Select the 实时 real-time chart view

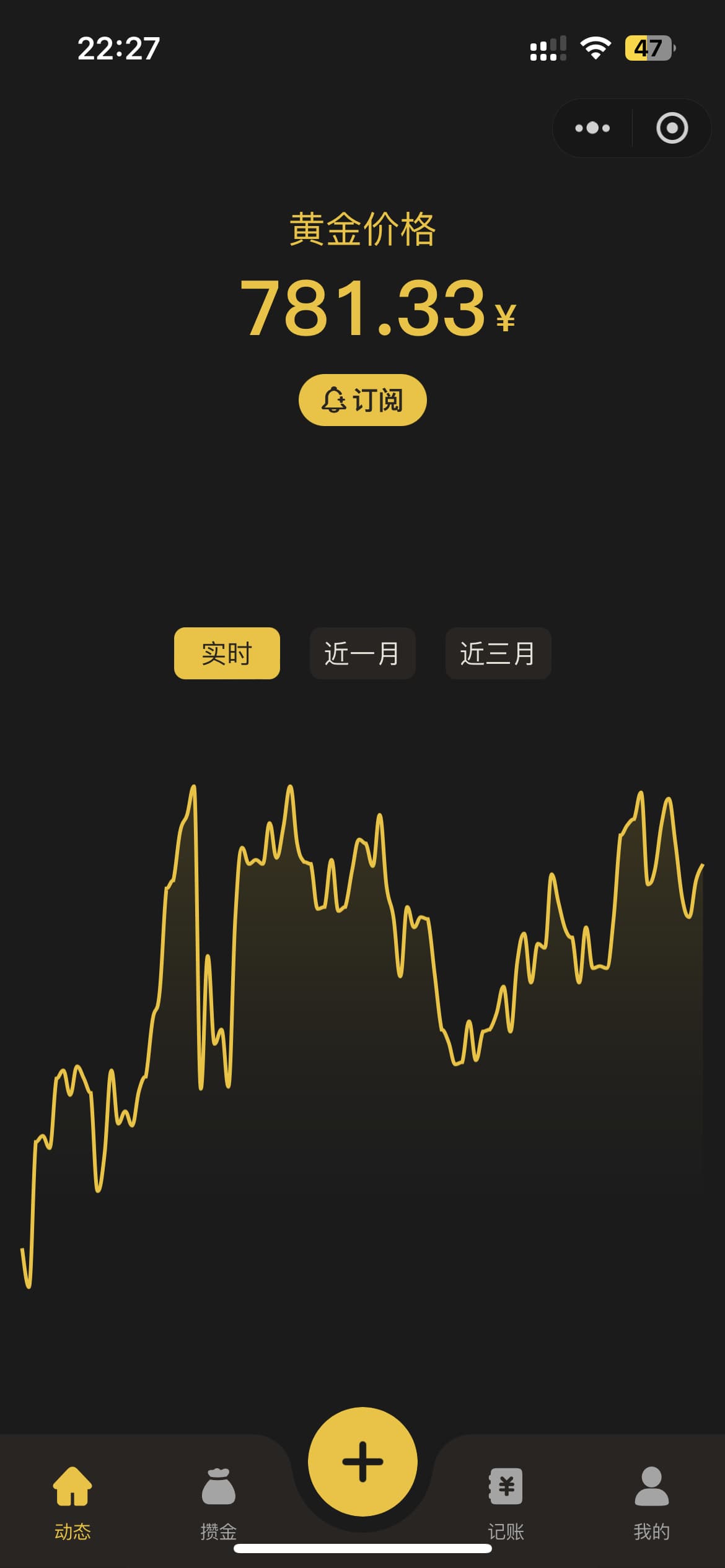tap(227, 653)
